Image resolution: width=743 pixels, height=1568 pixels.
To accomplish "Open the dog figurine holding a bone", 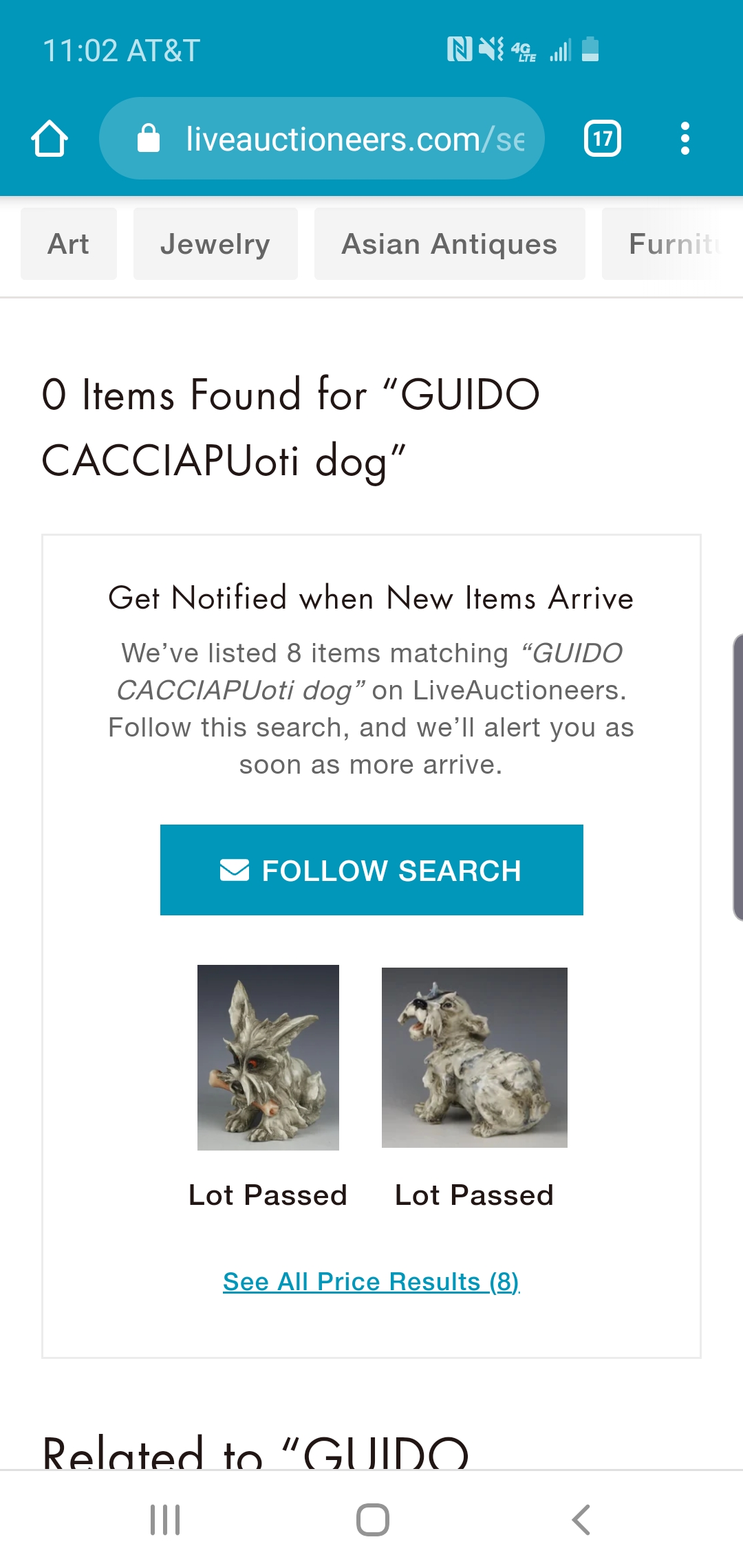I will [268, 1058].
